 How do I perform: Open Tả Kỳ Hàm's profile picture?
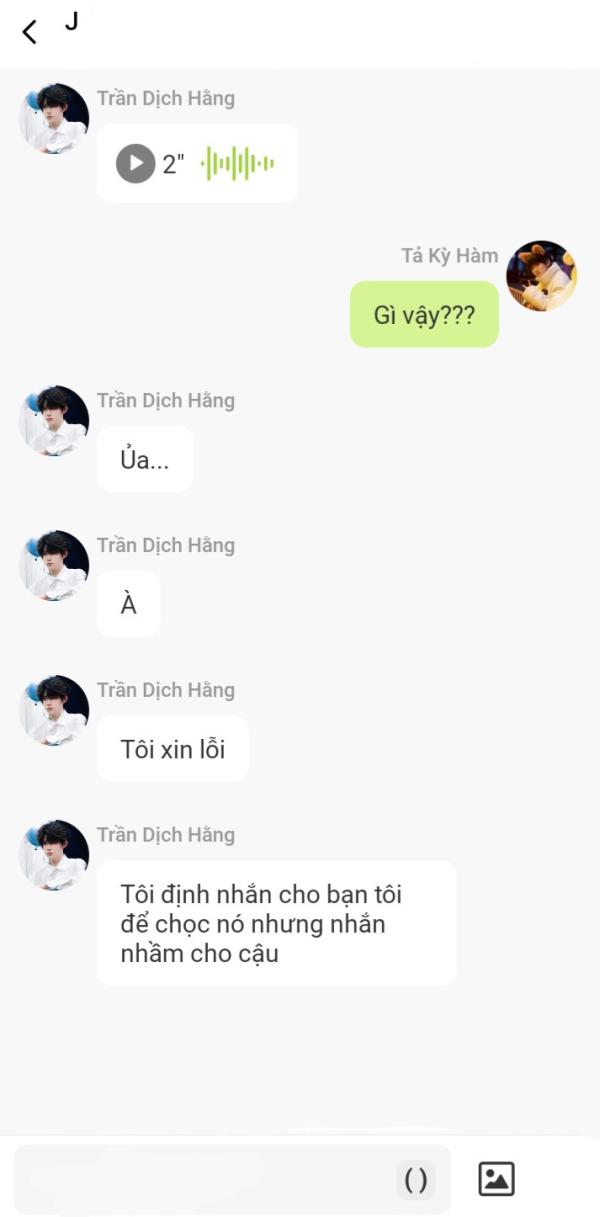[541, 276]
